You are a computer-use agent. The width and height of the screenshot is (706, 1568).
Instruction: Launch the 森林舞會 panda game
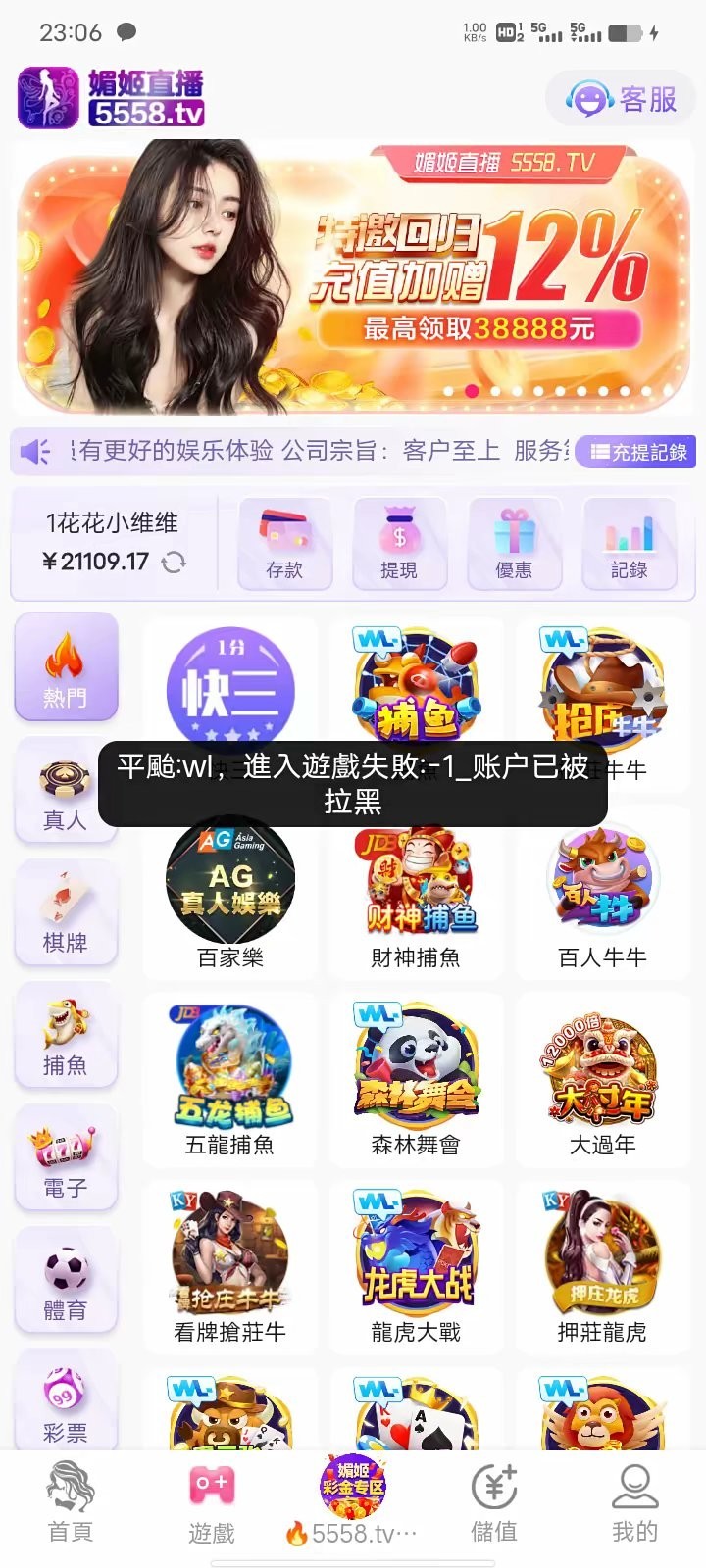point(417,1068)
